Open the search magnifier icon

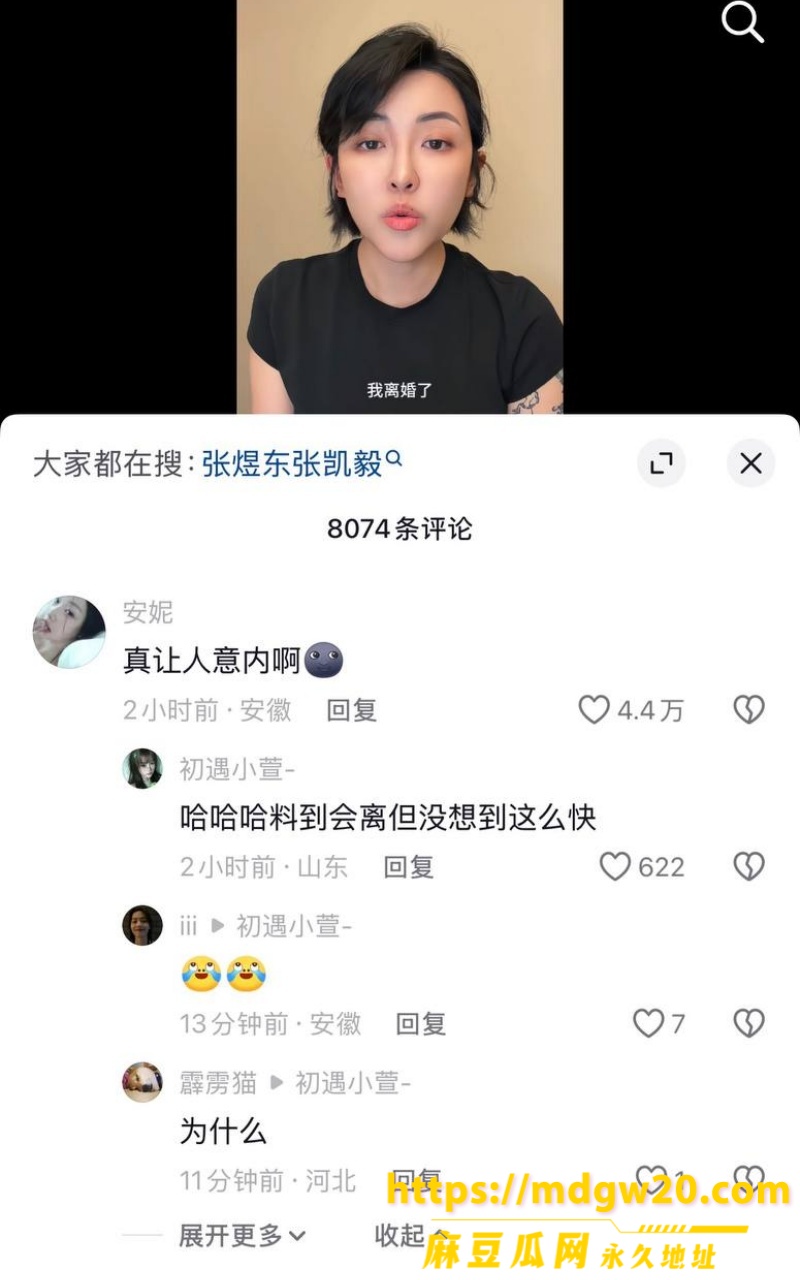[x=743, y=21]
